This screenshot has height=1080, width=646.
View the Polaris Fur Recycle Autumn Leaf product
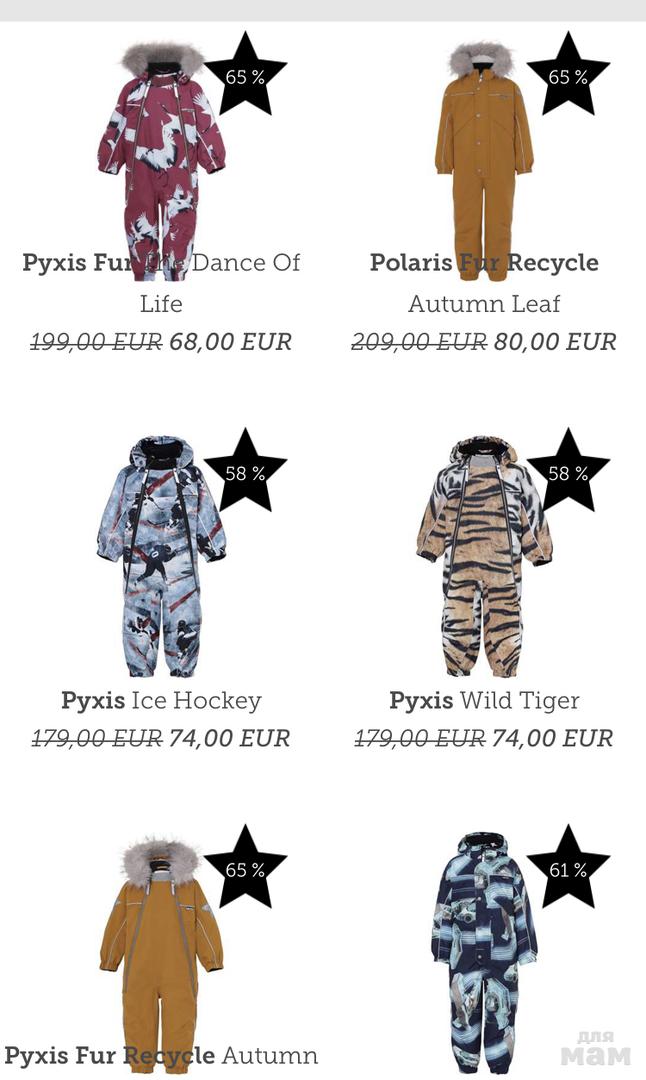[x=484, y=160]
